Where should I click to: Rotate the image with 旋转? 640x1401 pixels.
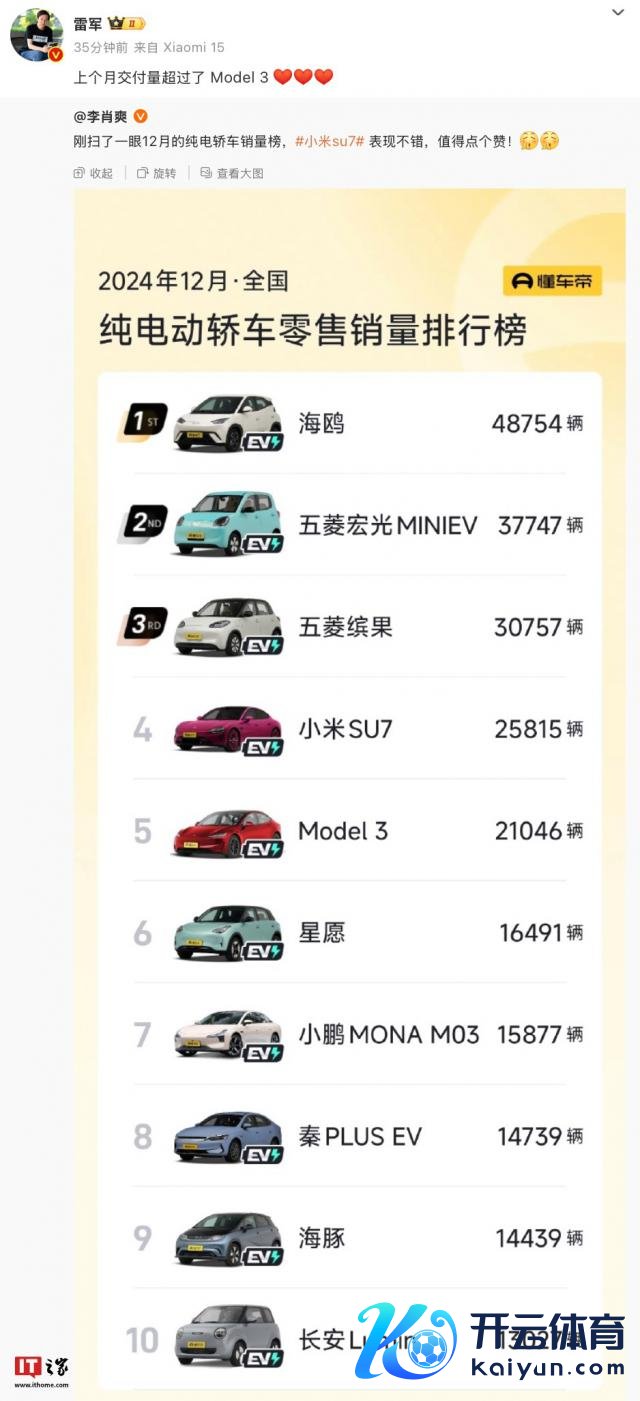click(x=157, y=173)
